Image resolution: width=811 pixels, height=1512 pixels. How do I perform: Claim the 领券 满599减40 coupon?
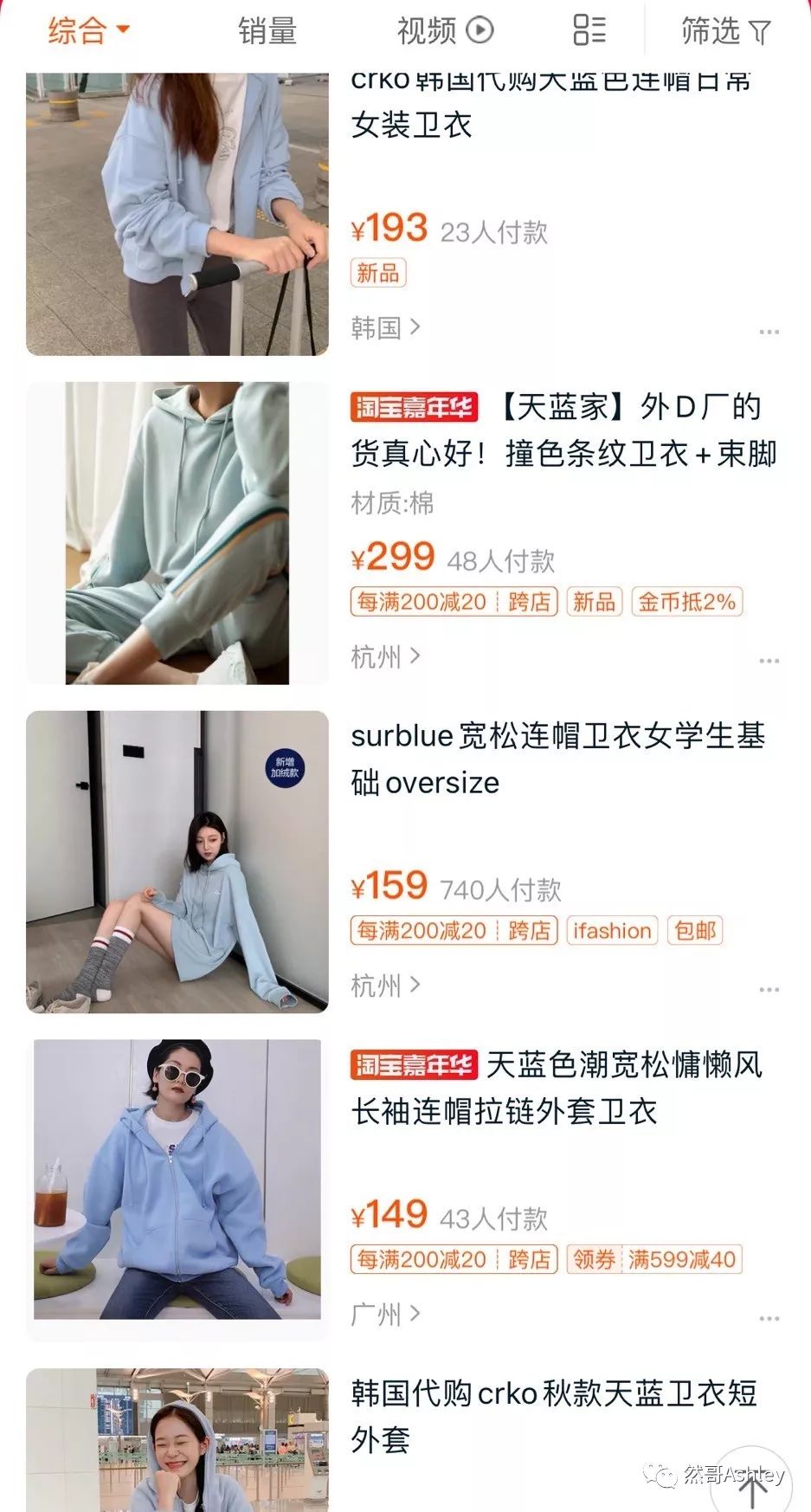tap(654, 1259)
